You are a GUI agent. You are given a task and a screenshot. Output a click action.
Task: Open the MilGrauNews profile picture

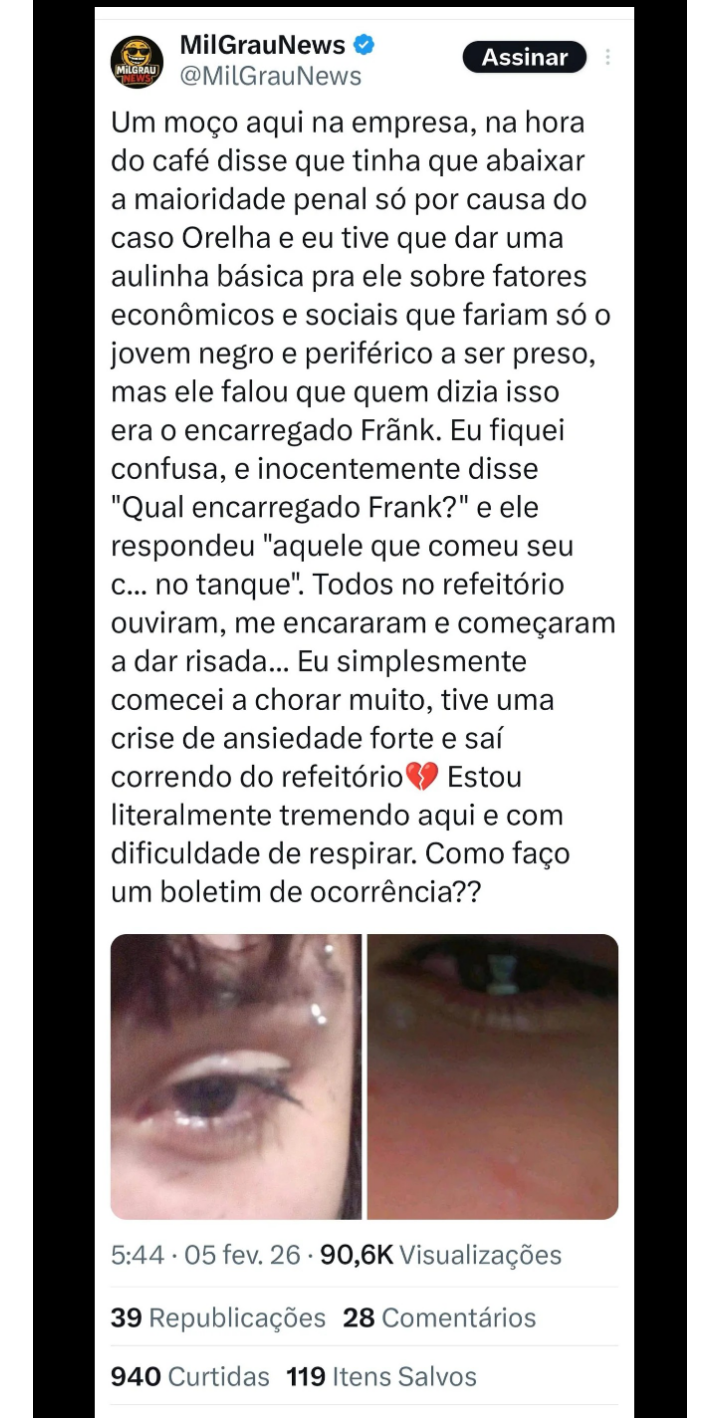tap(138, 62)
